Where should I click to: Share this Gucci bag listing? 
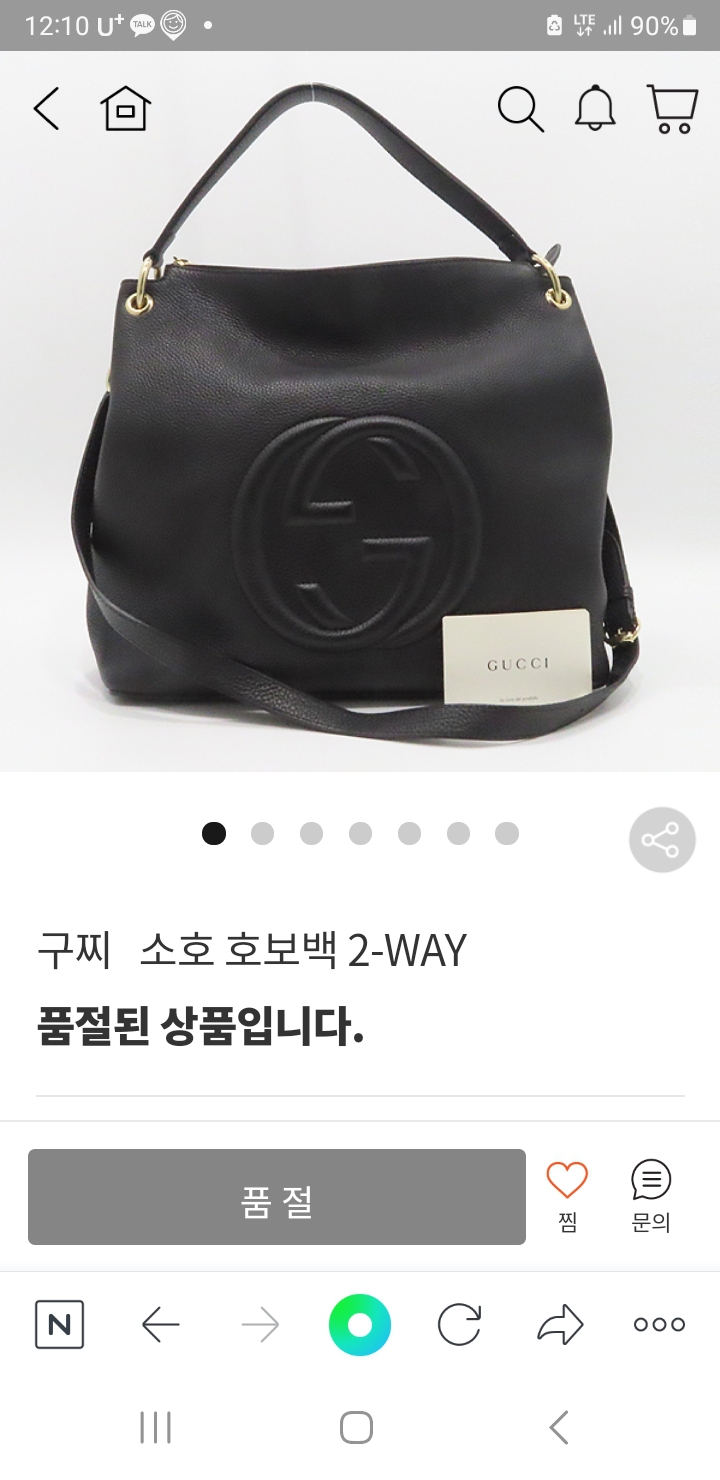tap(661, 840)
